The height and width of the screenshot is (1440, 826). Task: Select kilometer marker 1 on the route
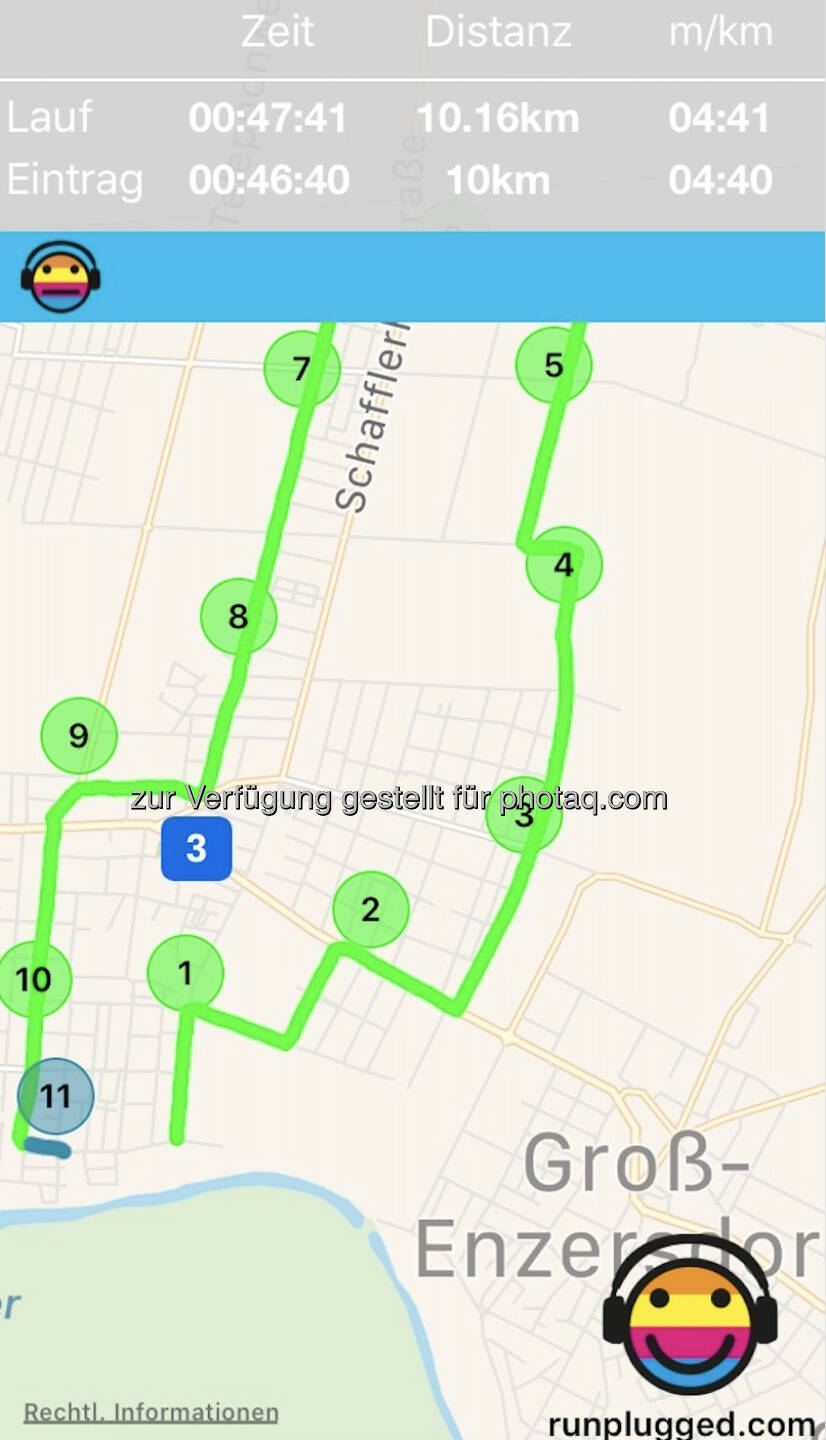pos(185,973)
